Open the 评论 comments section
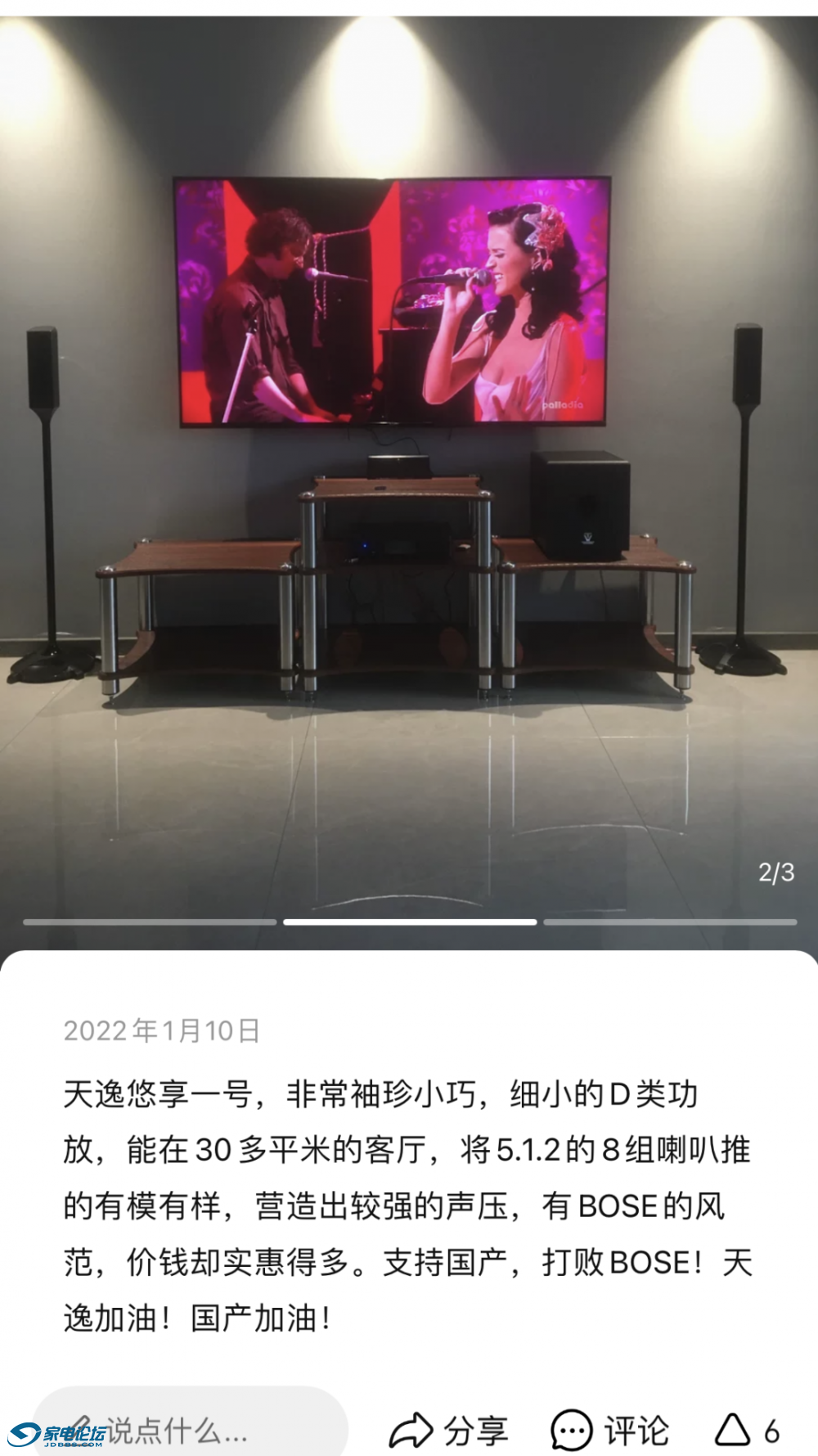The width and height of the screenshot is (818, 1456). coord(609,1430)
